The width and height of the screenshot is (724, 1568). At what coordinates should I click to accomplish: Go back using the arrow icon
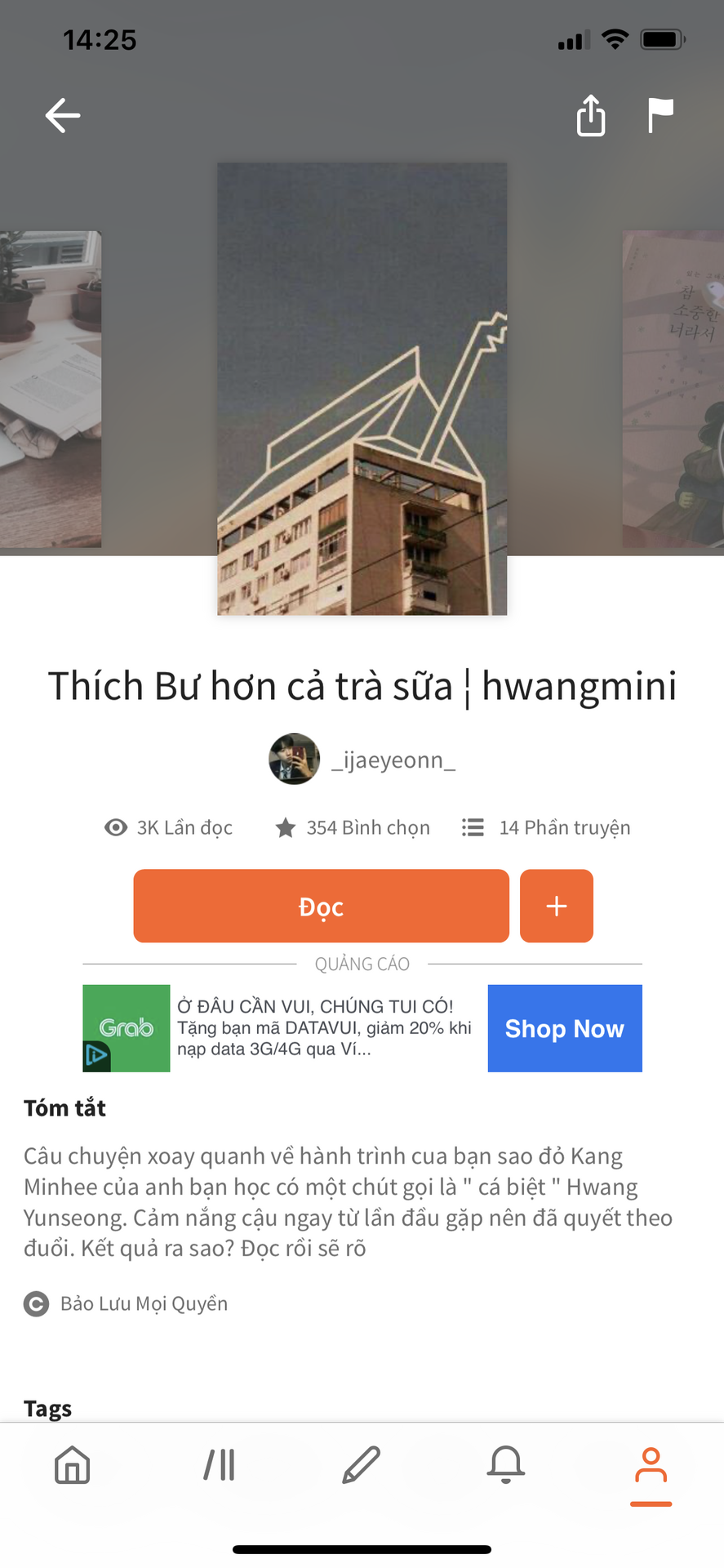pyautogui.click(x=63, y=115)
